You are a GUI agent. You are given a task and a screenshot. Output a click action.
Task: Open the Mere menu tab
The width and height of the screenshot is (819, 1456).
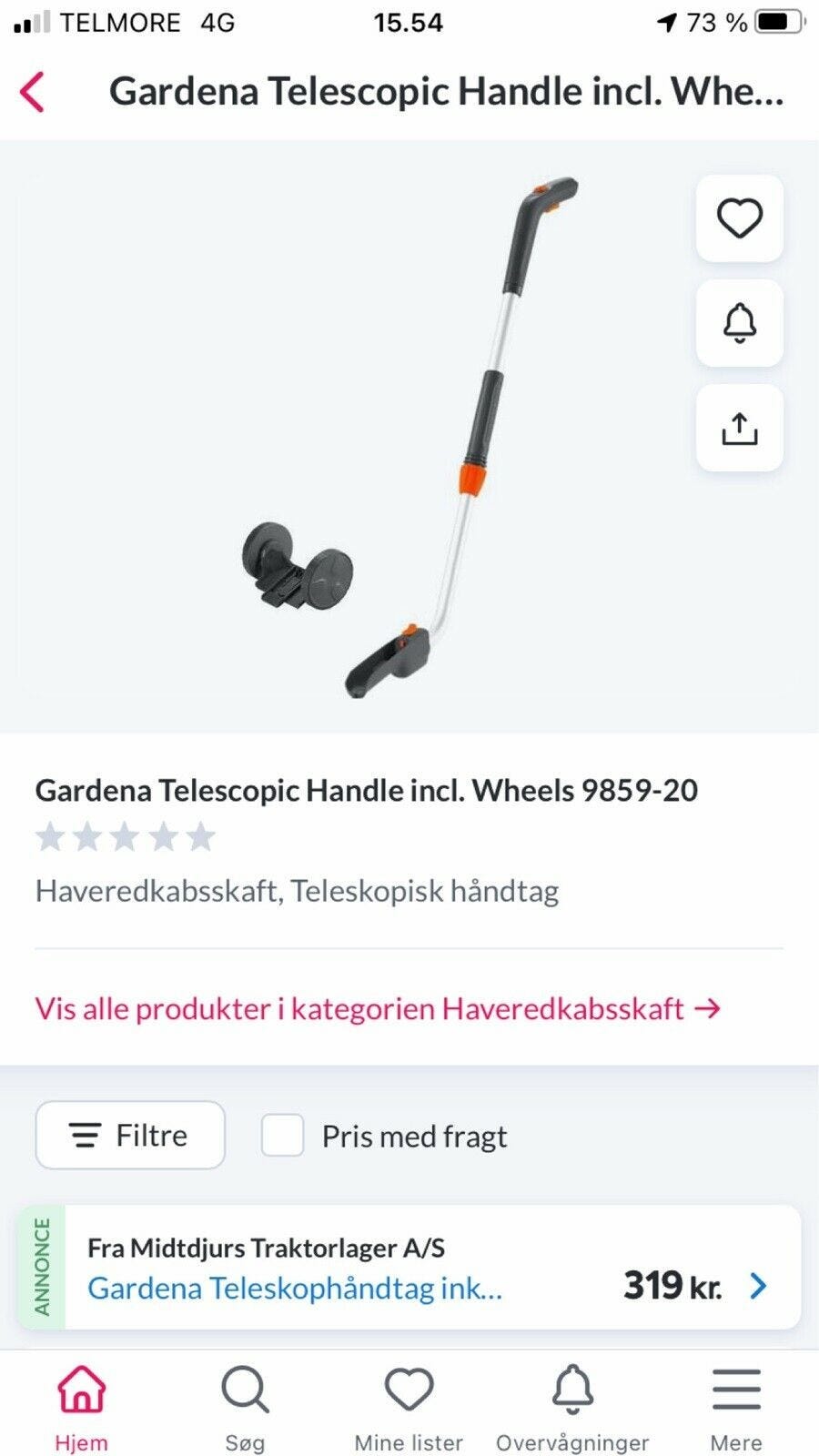[736, 1406]
